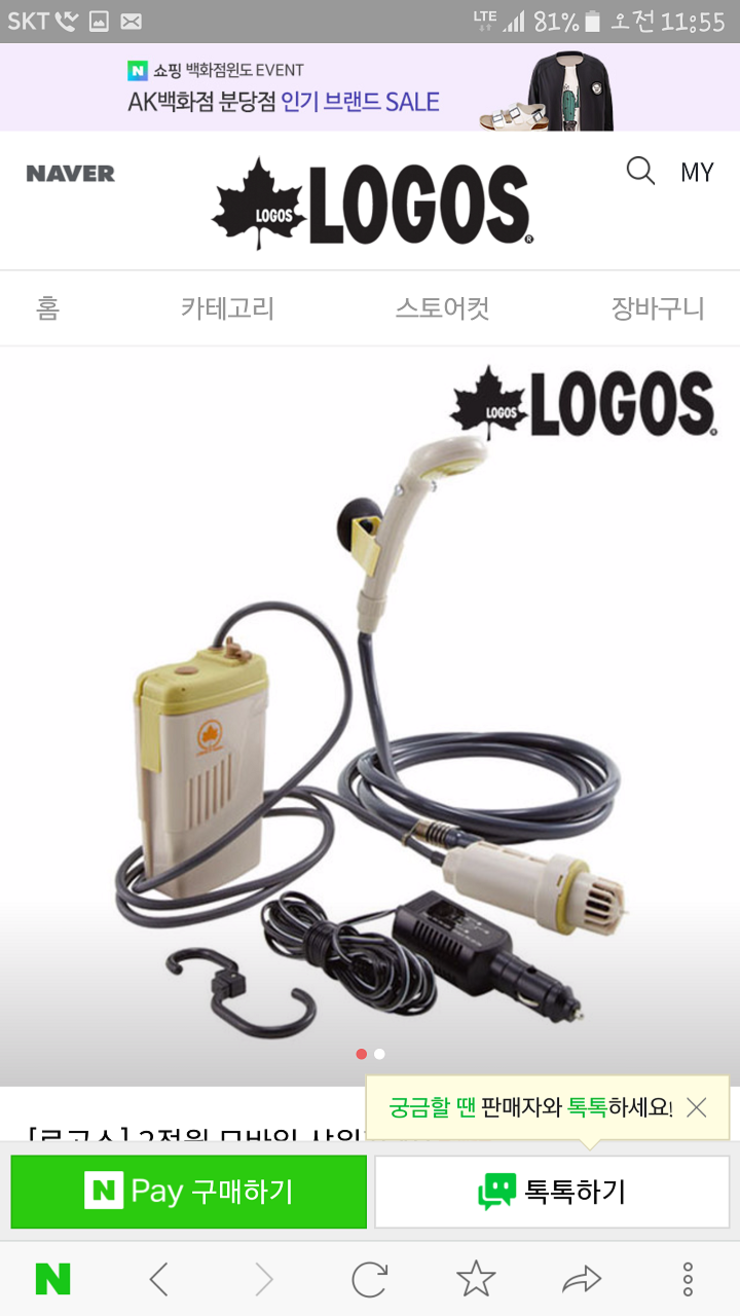Open the AK백화점 SALE banner

pos(370,87)
